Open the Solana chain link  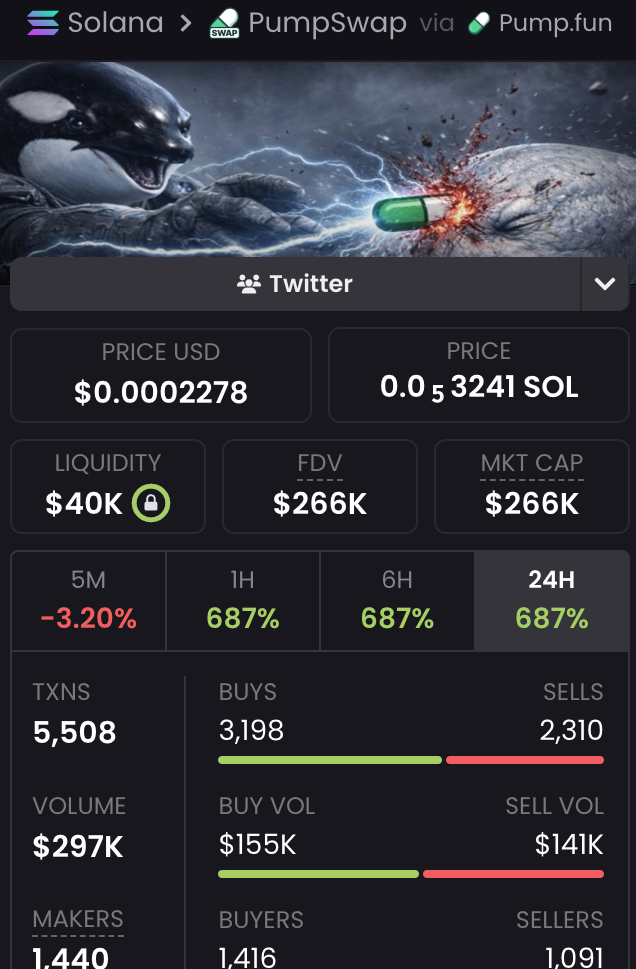[95, 23]
